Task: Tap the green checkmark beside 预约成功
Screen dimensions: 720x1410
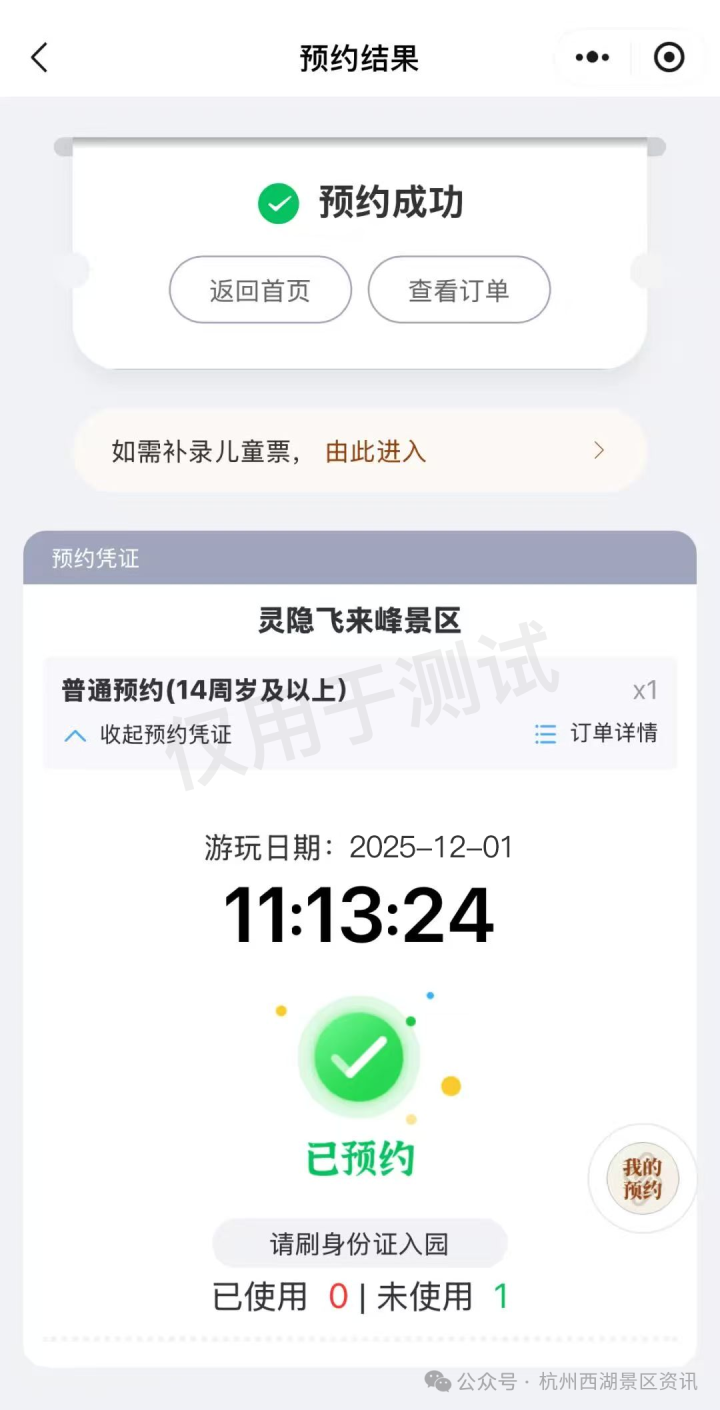Action: (x=278, y=203)
